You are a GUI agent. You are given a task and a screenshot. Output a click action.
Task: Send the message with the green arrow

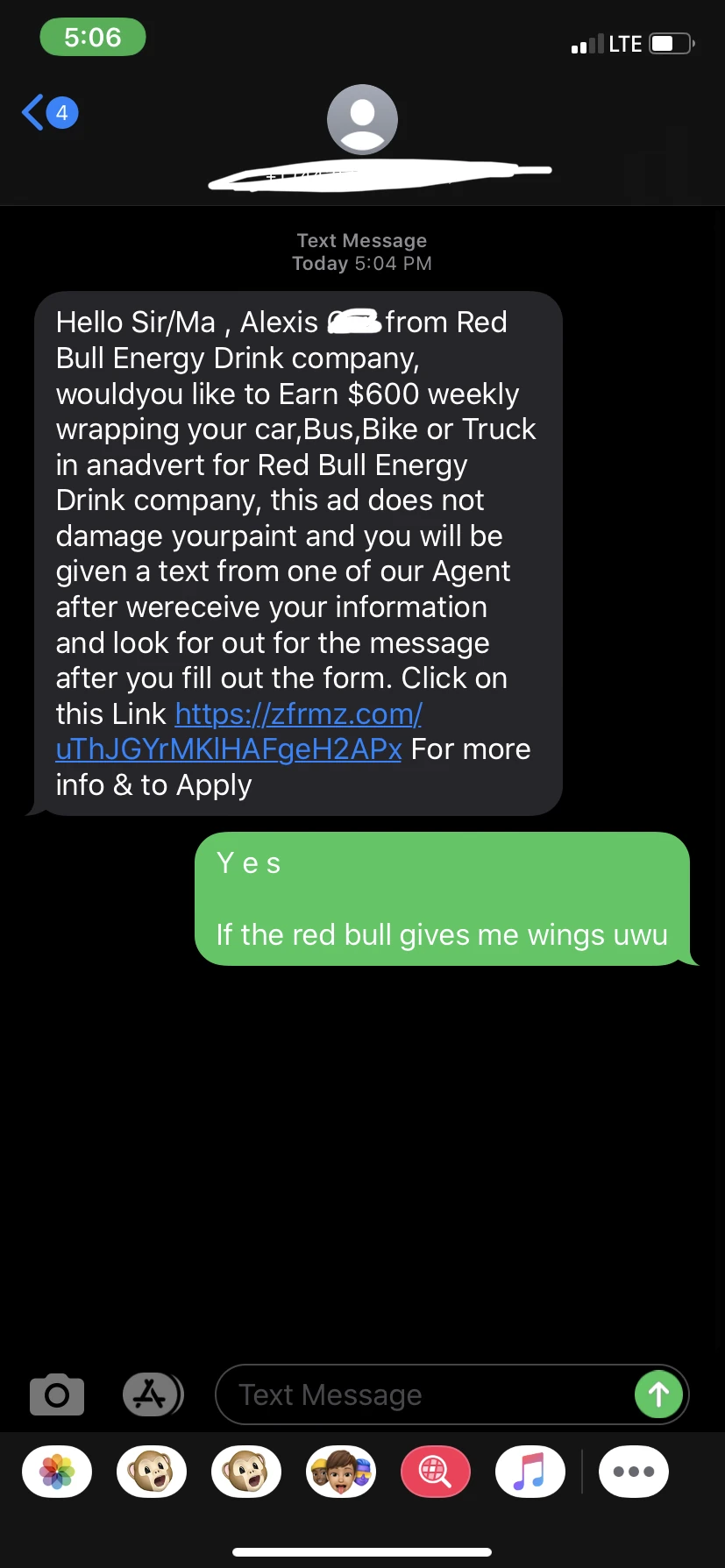(x=658, y=1394)
